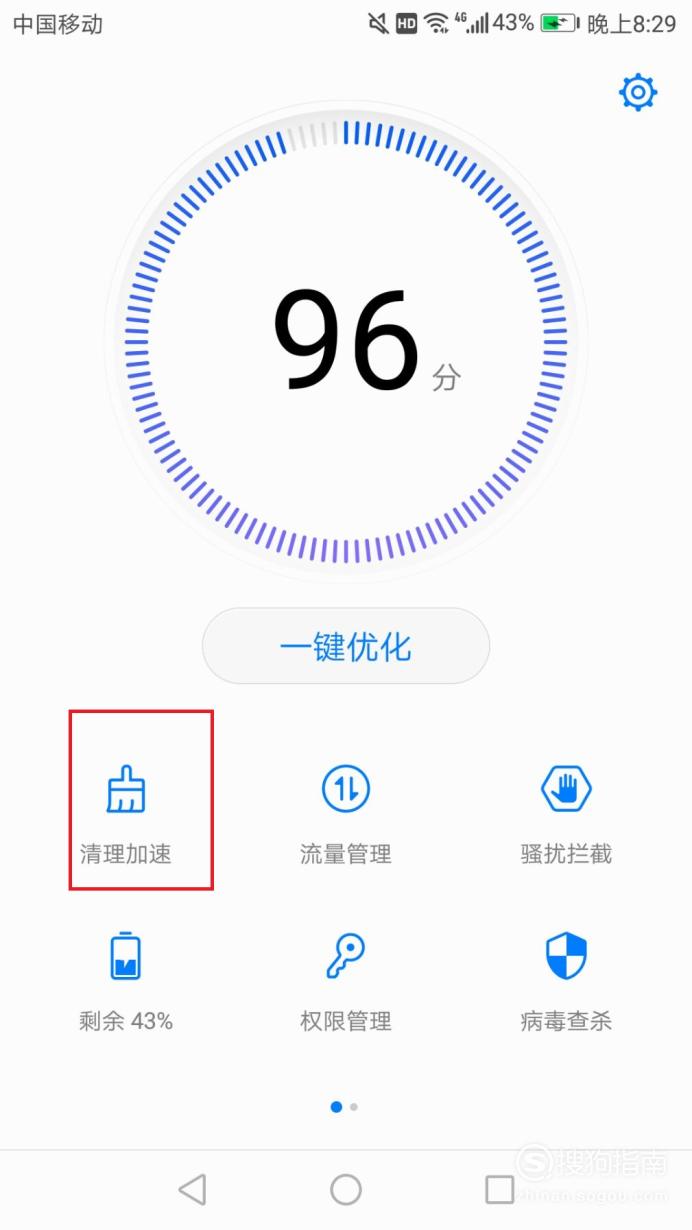Viewport: 692px width, 1230px height.
Task: Open the battery tile 剩余 43%
Action: [x=126, y=980]
